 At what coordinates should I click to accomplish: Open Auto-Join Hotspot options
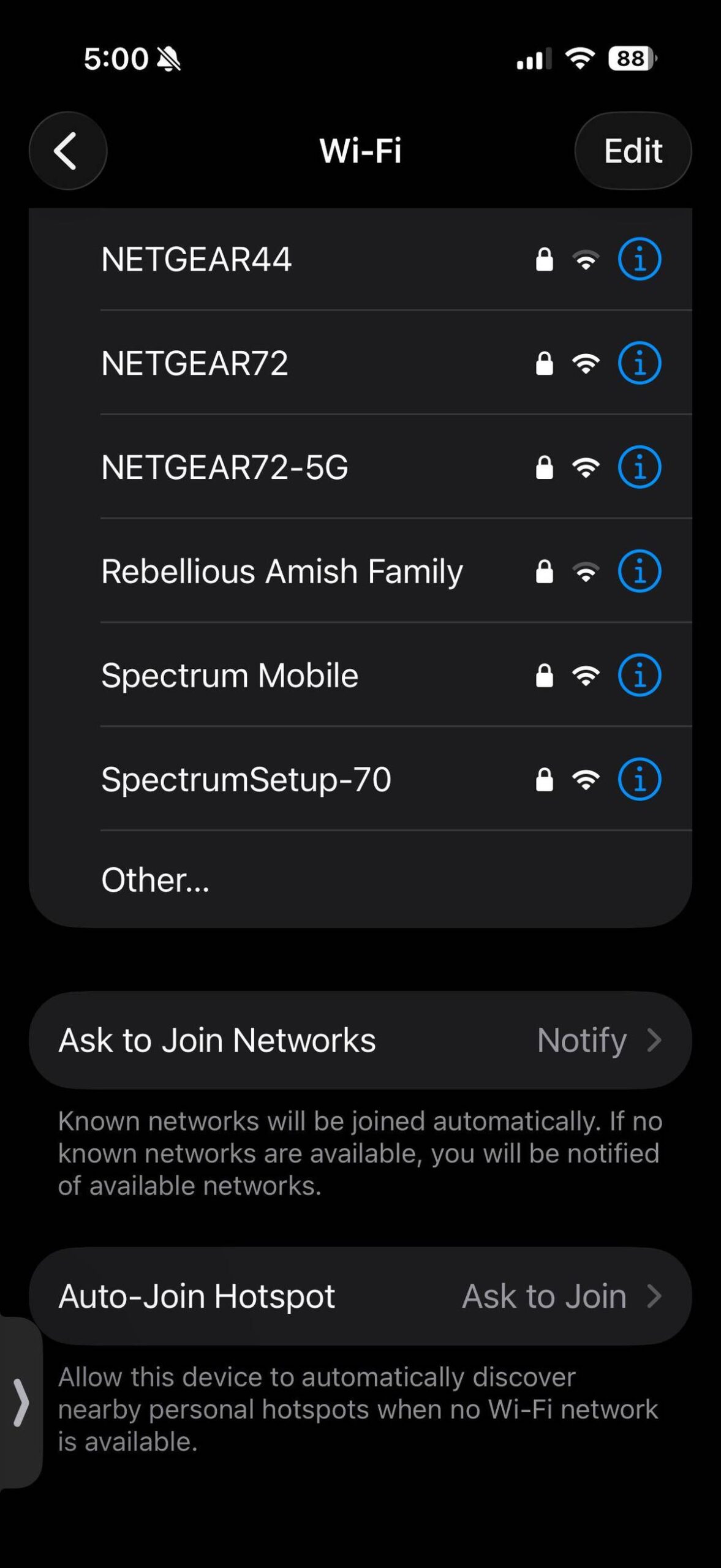coord(360,1296)
